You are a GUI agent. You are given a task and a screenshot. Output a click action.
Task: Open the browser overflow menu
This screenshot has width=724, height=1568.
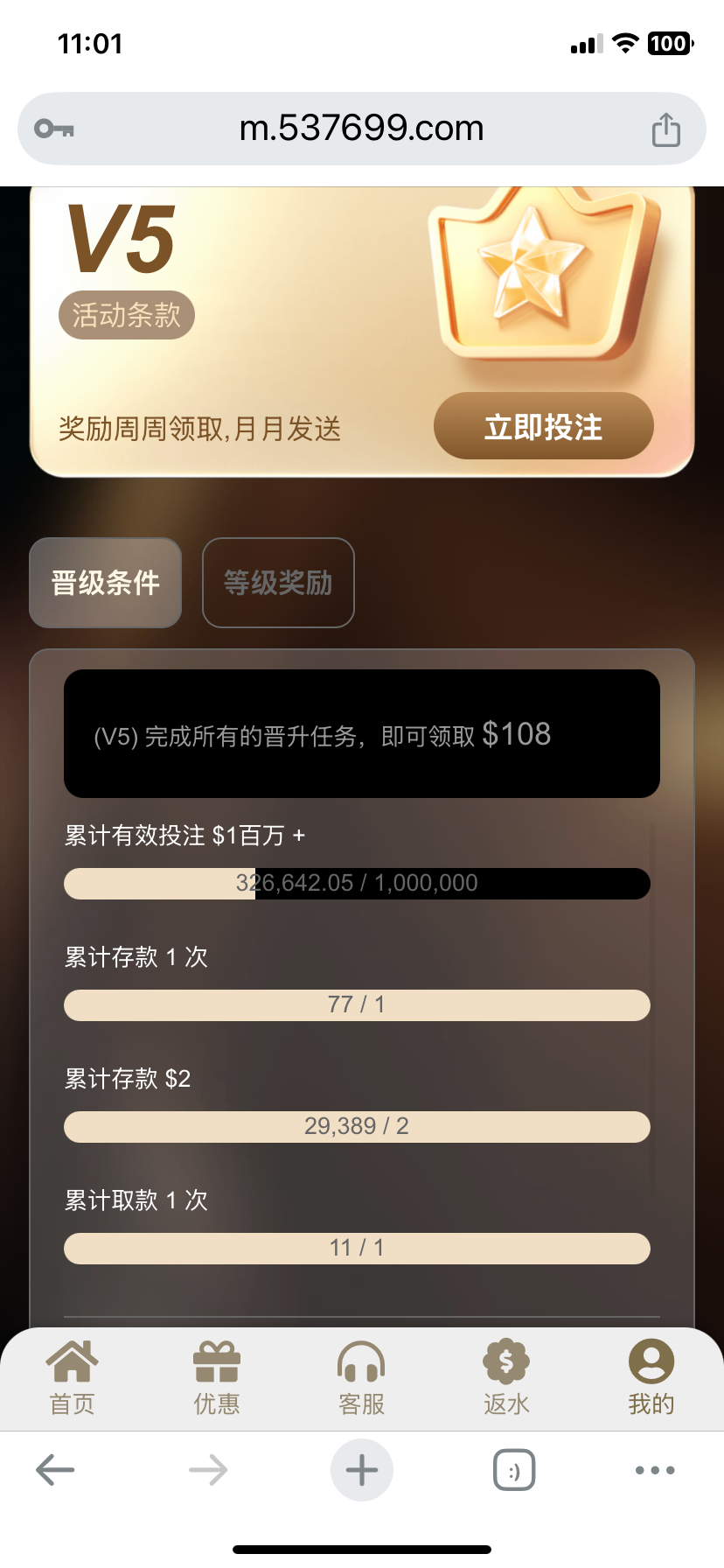(655, 1470)
